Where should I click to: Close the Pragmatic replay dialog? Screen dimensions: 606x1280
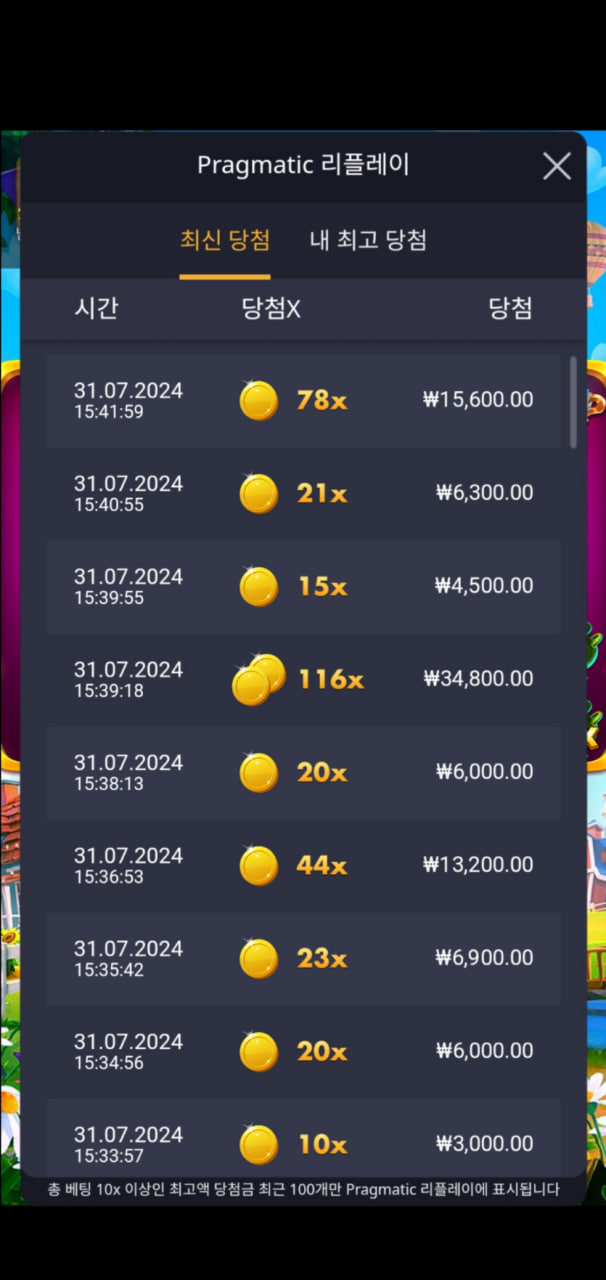click(x=557, y=166)
